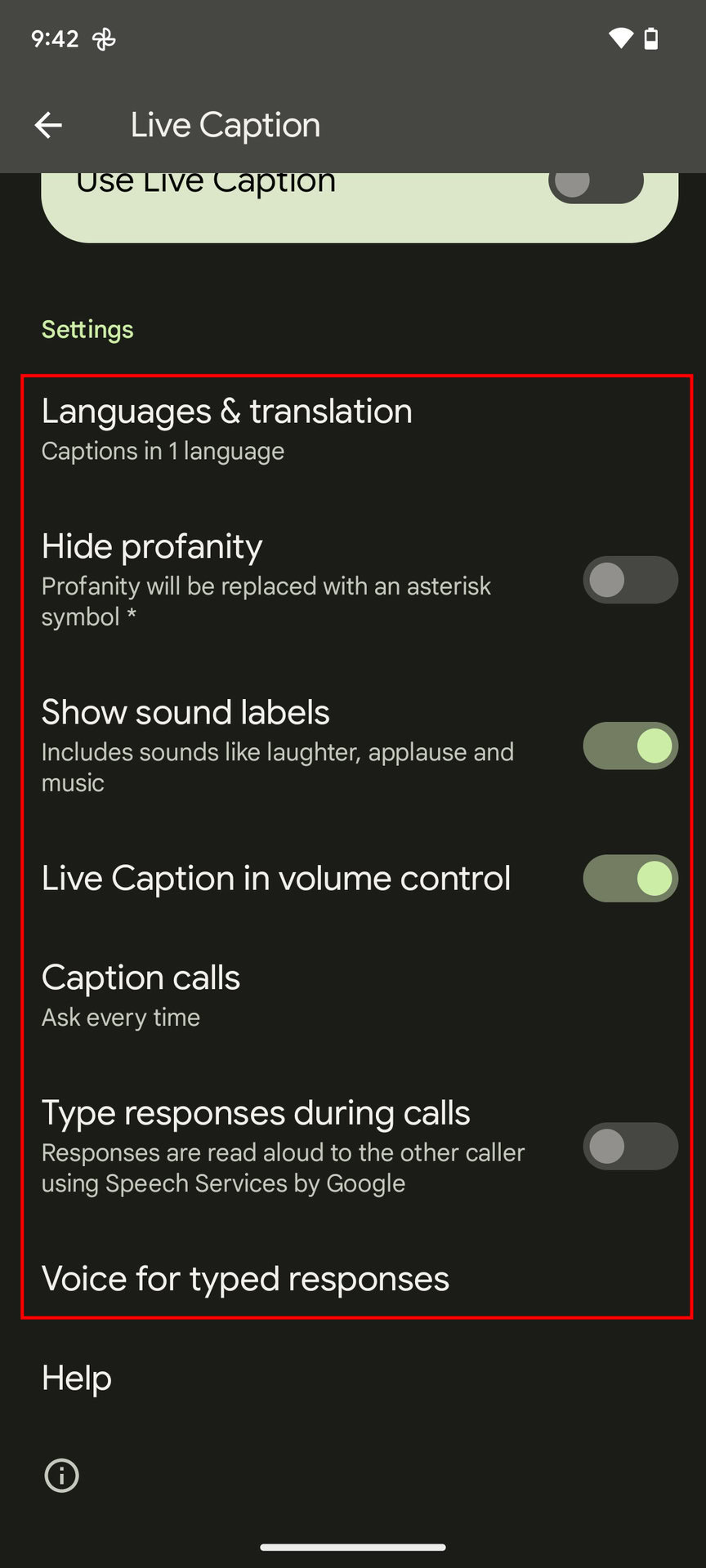This screenshot has height=1568, width=706.
Task: Go back from Live Caption settings
Action: [x=48, y=125]
